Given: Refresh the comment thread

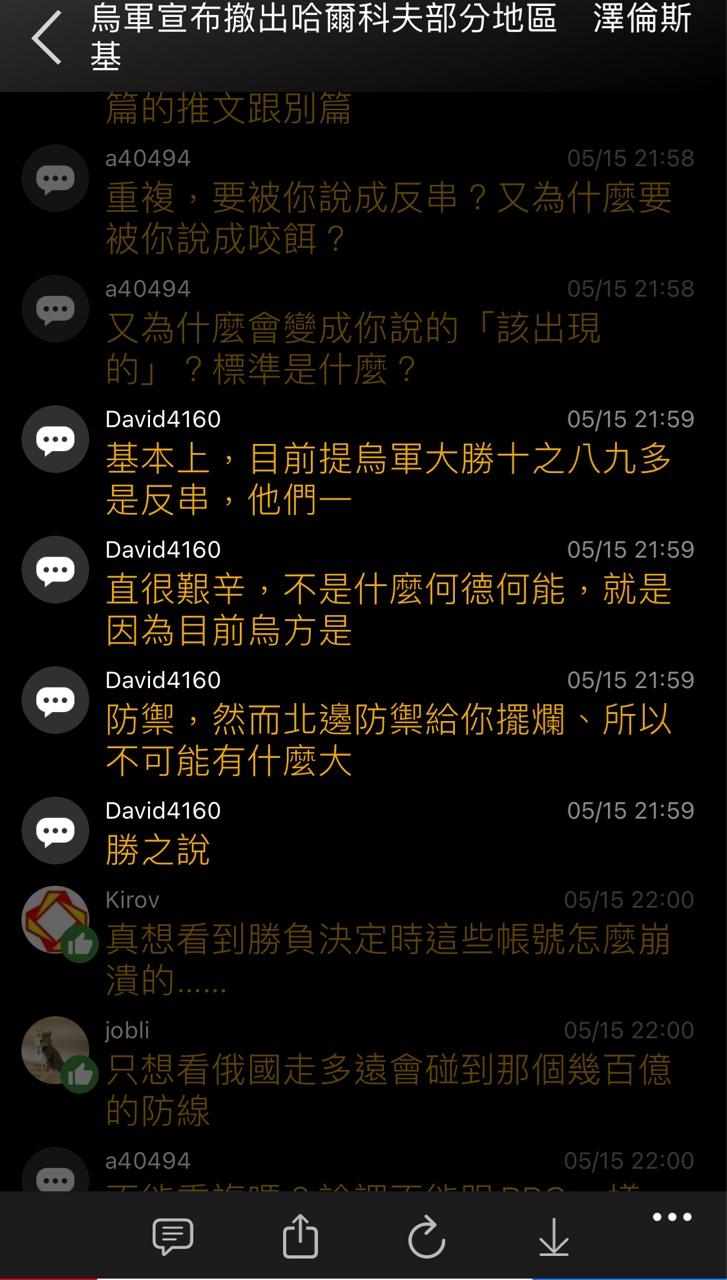Looking at the screenshot, I should pyautogui.click(x=426, y=1238).
